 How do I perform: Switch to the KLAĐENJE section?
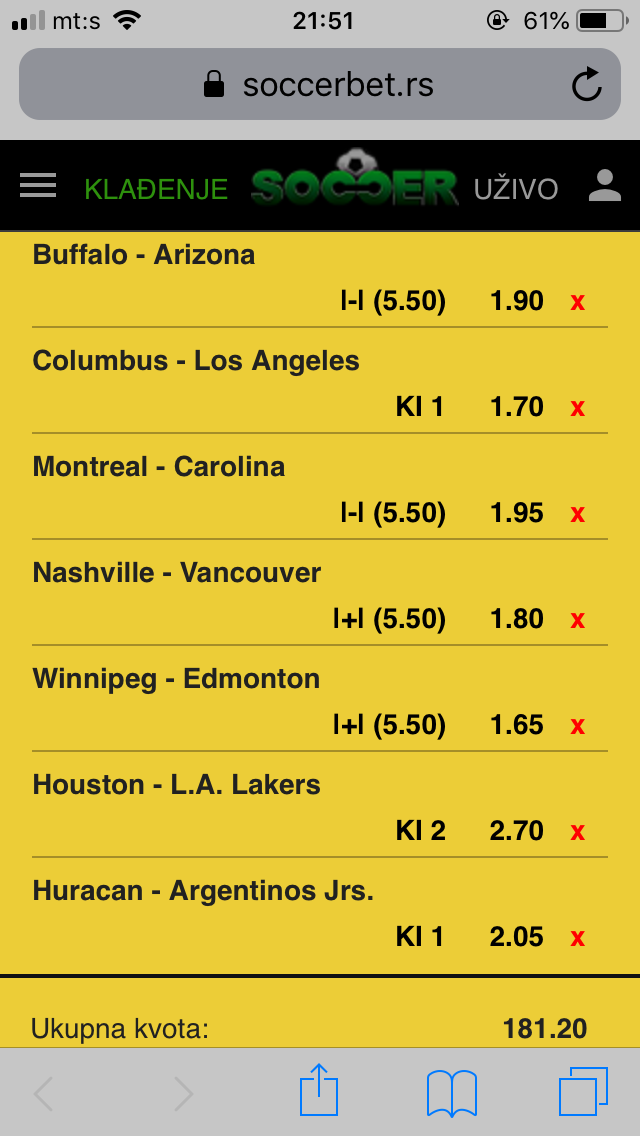[x=156, y=189]
